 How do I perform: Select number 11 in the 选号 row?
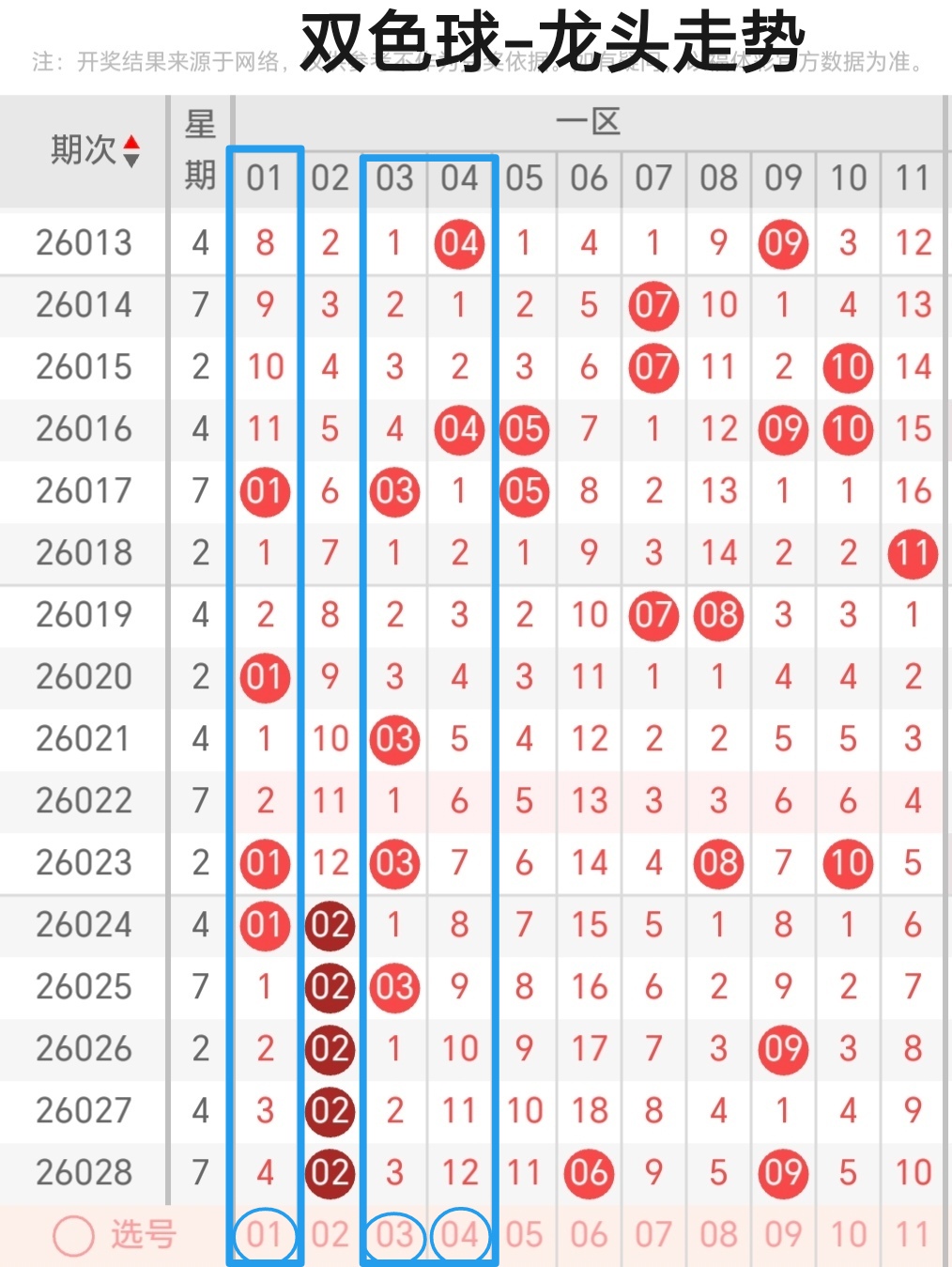pyautogui.click(x=913, y=1235)
